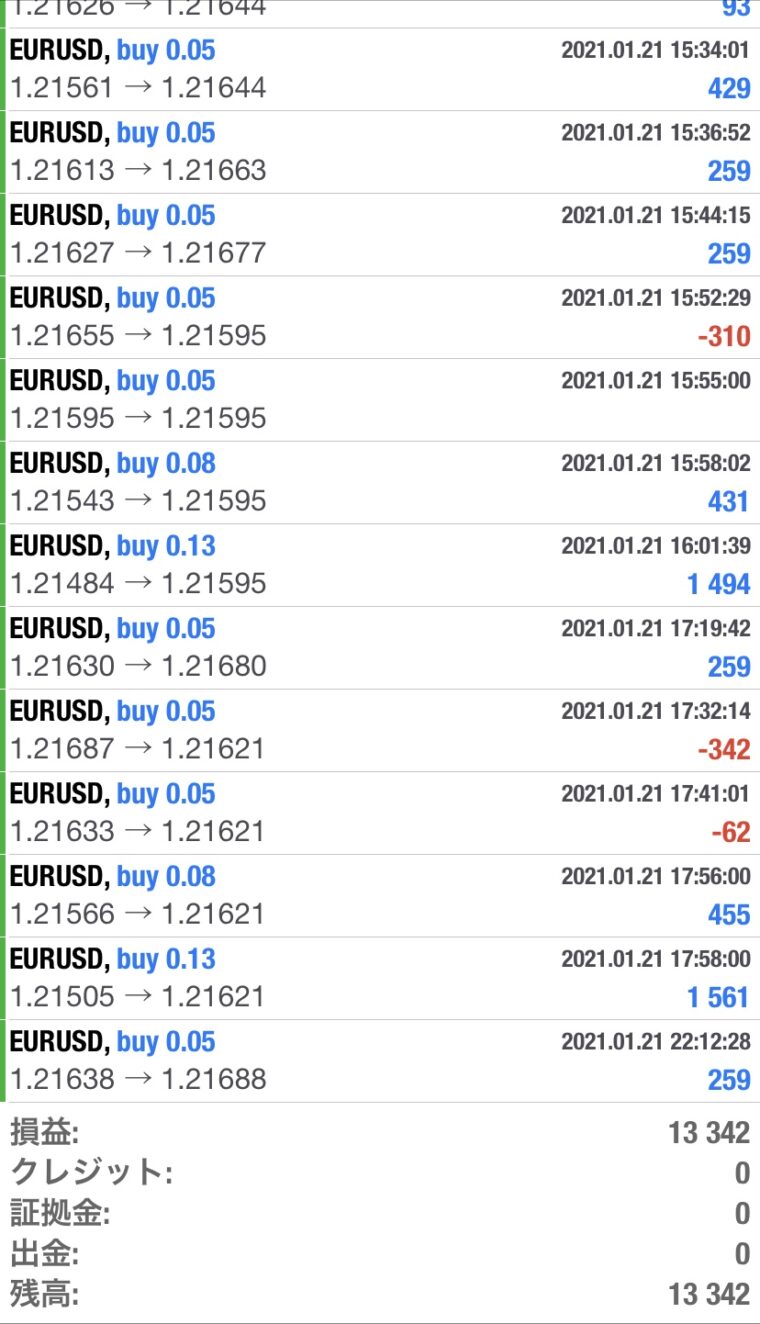The width and height of the screenshot is (760, 1324).
Task: Open the trade from 15:55:00
Action: (380, 400)
